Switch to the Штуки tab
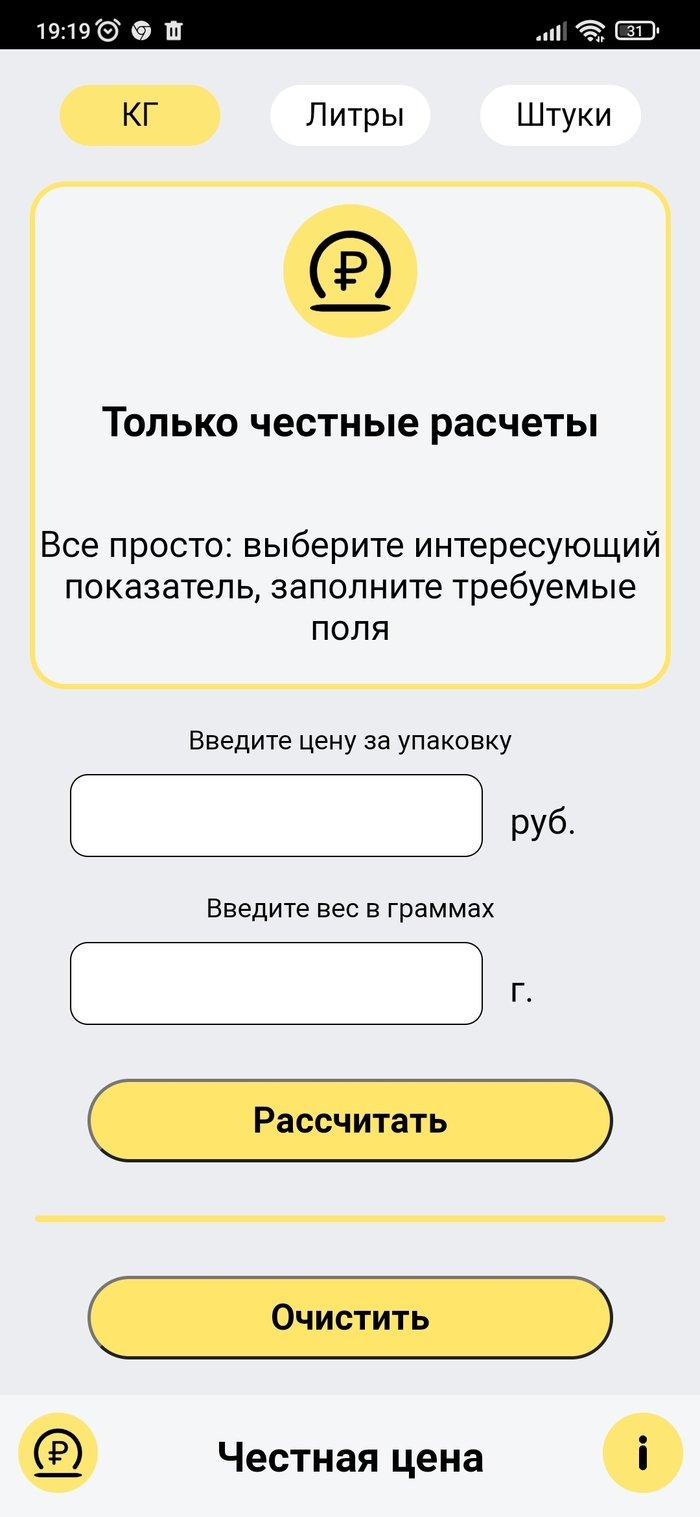This screenshot has height=1517, width=700. coord(561,115)
